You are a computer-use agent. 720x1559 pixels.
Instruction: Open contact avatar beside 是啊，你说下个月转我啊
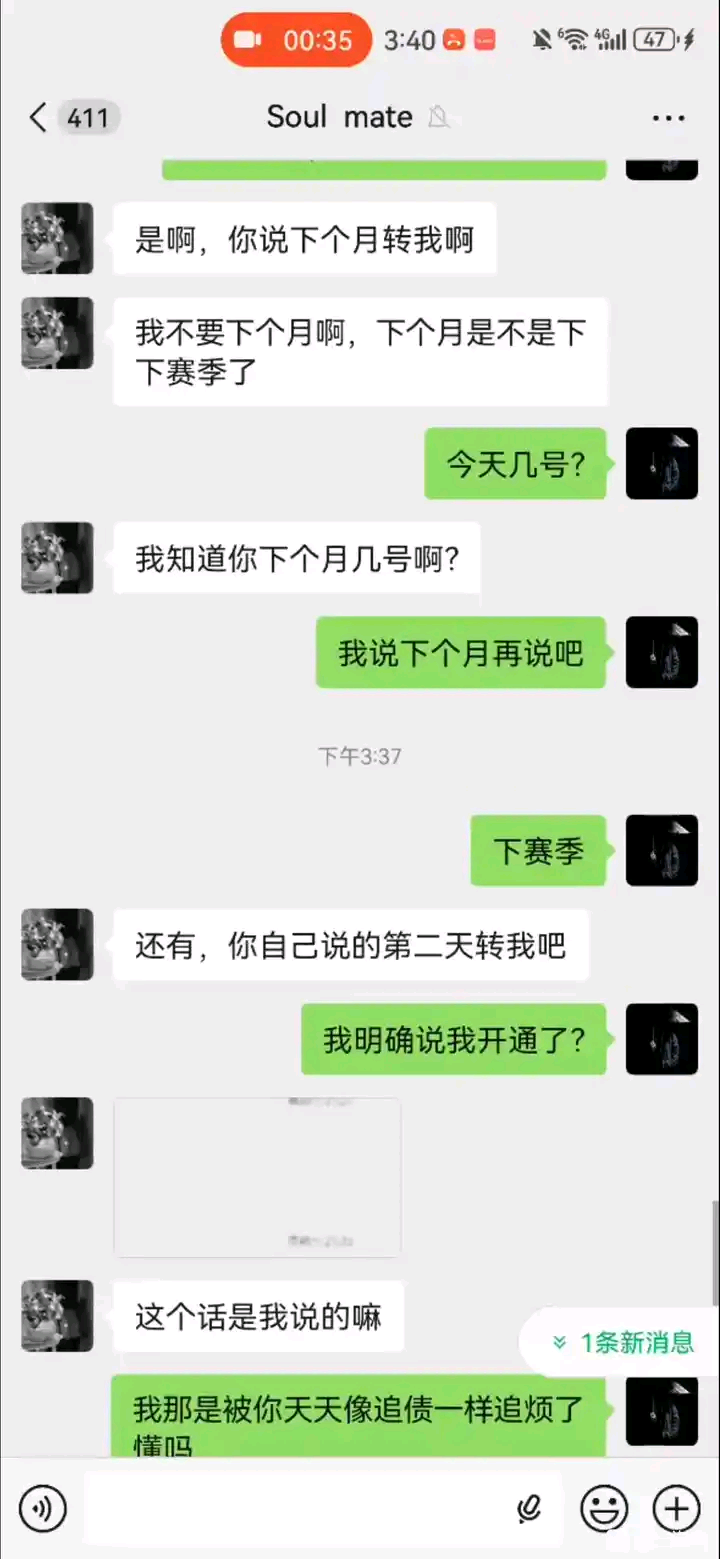point(57,238)
